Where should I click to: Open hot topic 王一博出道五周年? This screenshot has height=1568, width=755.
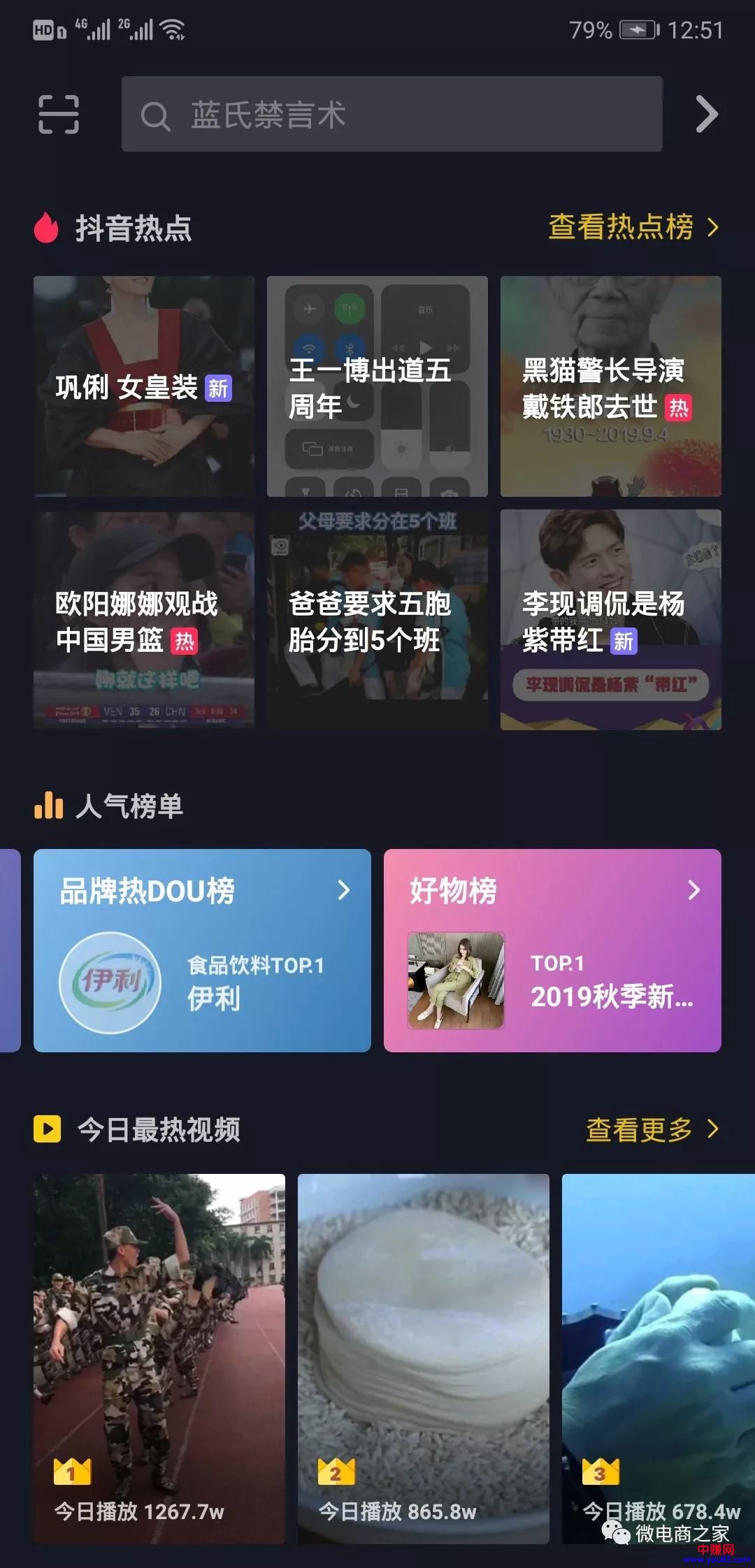click(x=377, y=386)
